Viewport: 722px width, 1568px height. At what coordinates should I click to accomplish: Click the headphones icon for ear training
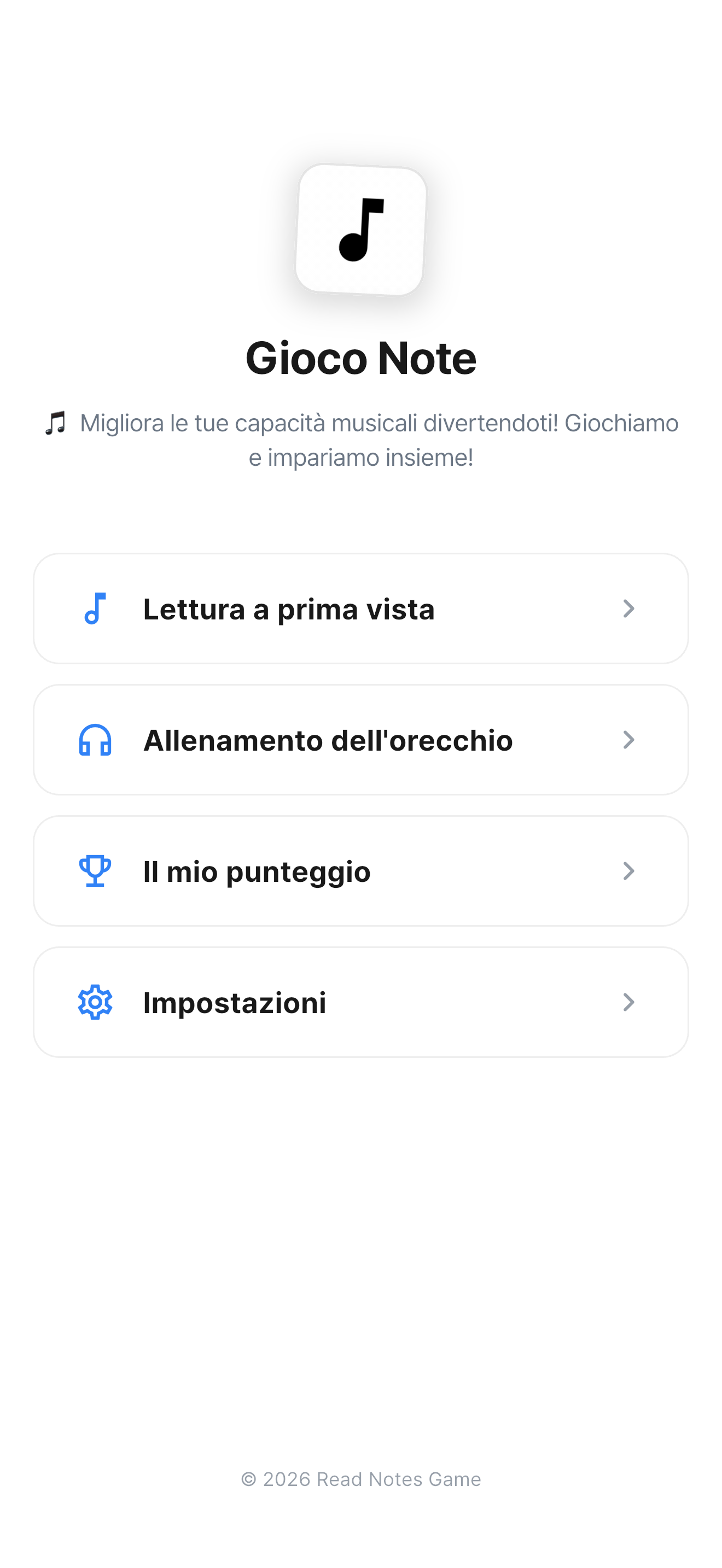95,740
